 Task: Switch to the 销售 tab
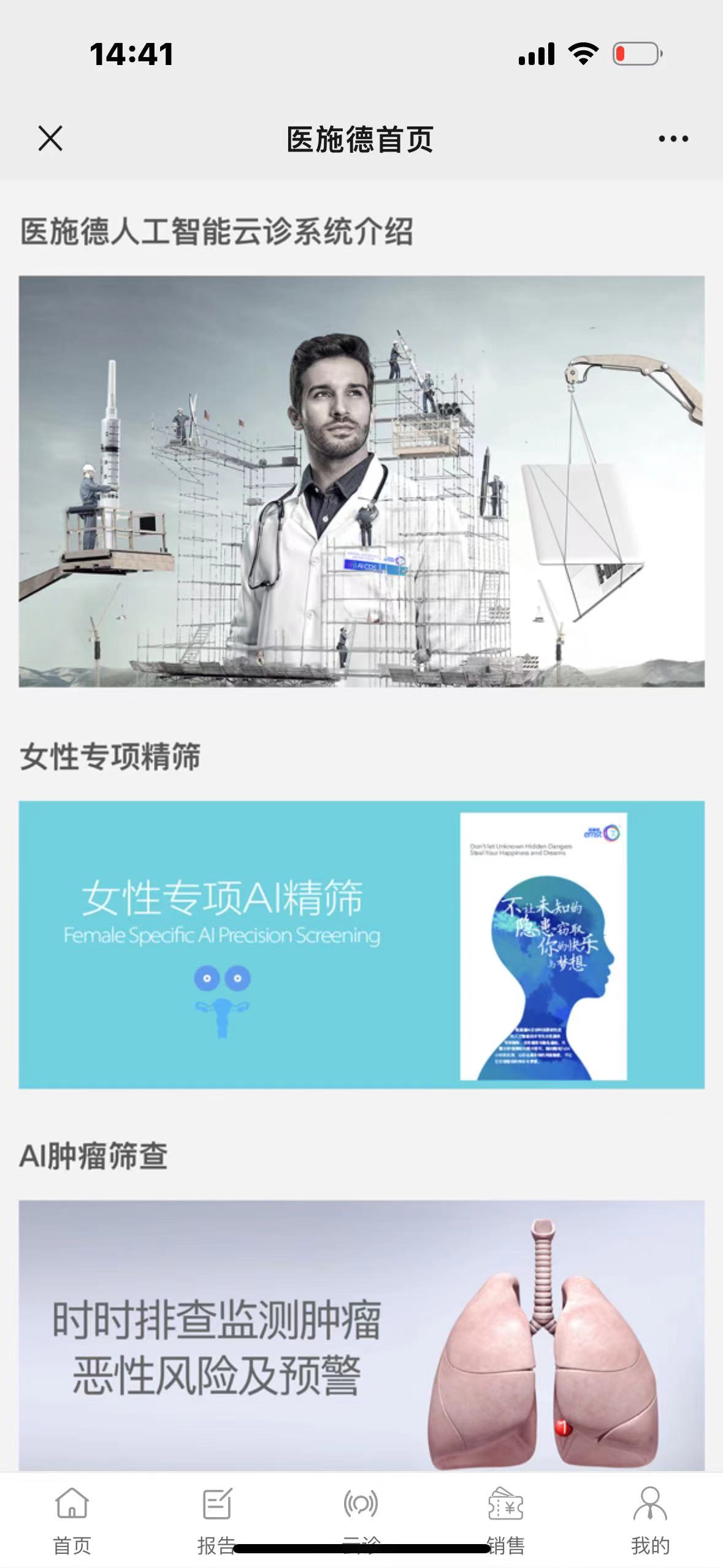tap(505, 1519)
